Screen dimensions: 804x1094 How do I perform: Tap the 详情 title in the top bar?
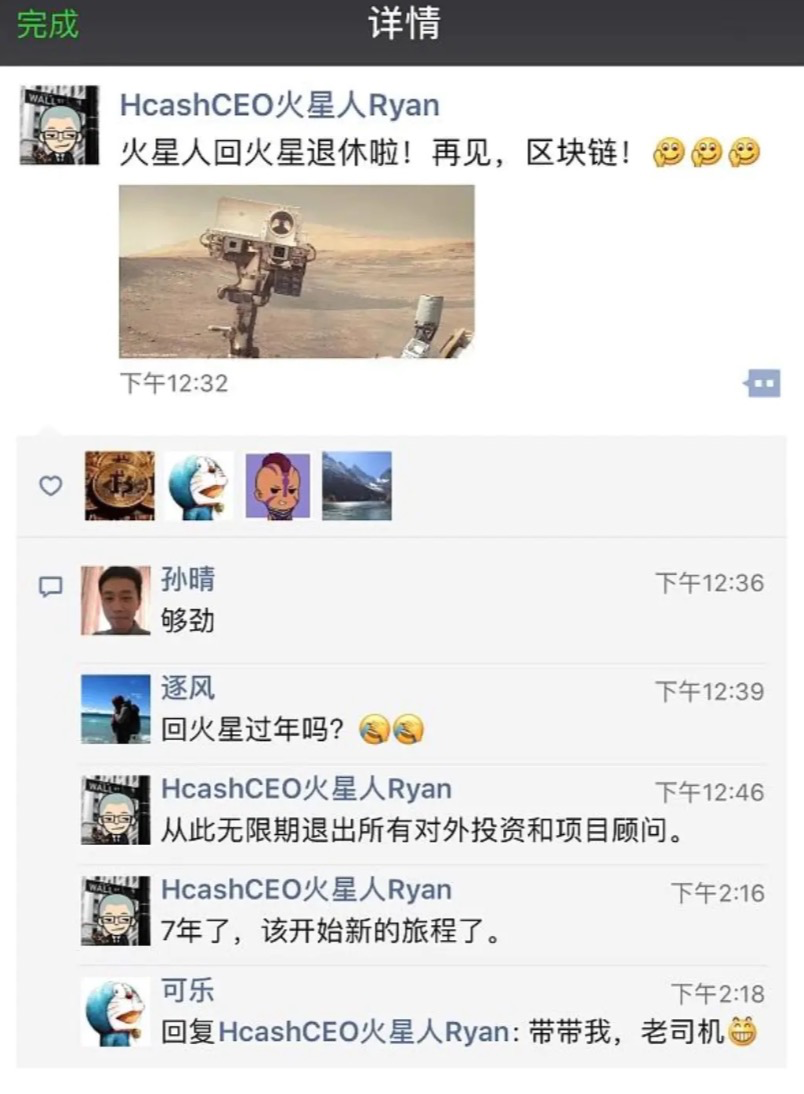pyautogui.click(x=401, y=27)
